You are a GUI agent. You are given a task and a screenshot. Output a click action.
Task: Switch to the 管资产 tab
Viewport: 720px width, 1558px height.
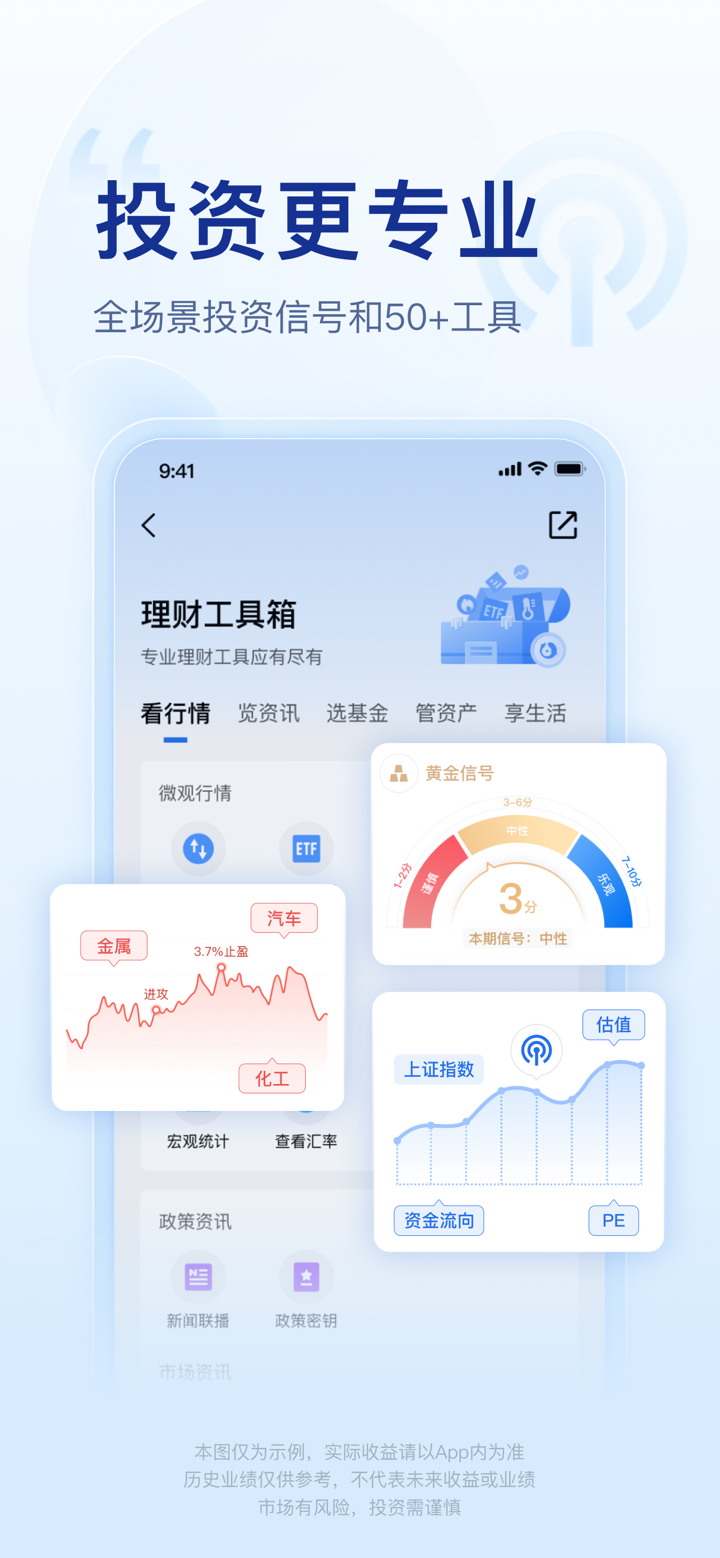click(x=444, y=713)
